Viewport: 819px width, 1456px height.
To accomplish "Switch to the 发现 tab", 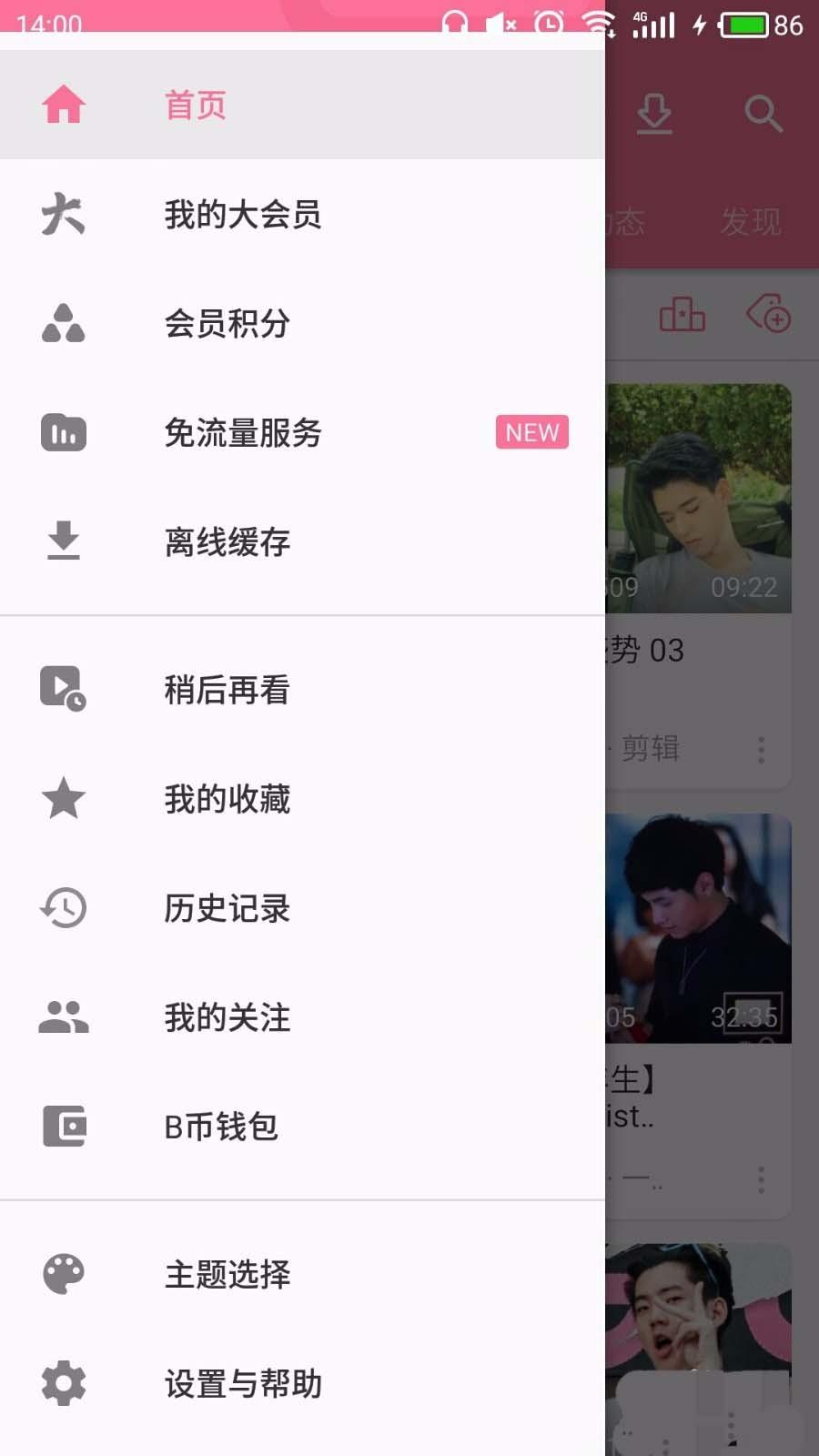I will tap(752, 221).
